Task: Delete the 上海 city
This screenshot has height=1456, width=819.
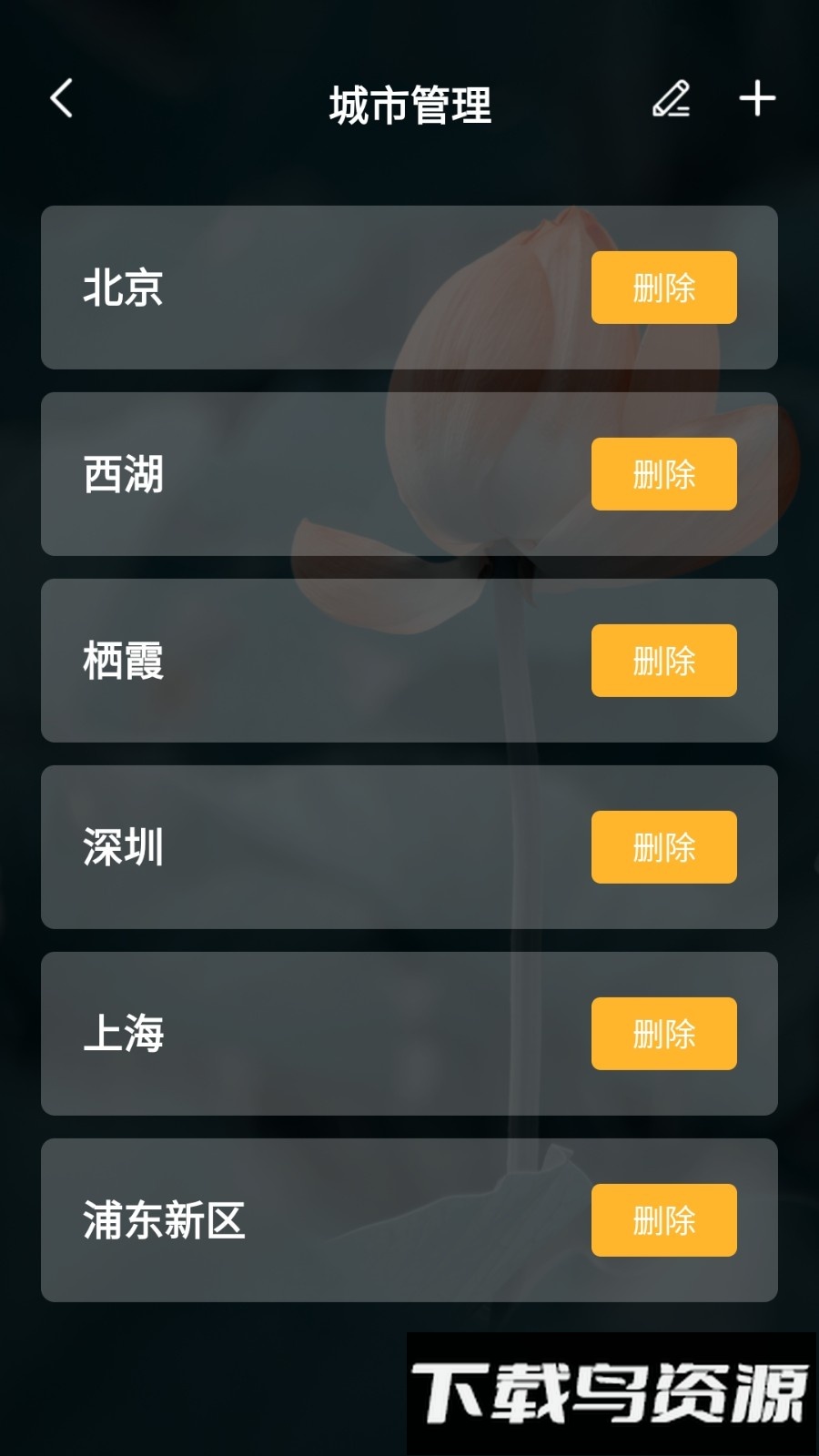Action: pyautogui.click(x=663, y=1034)
